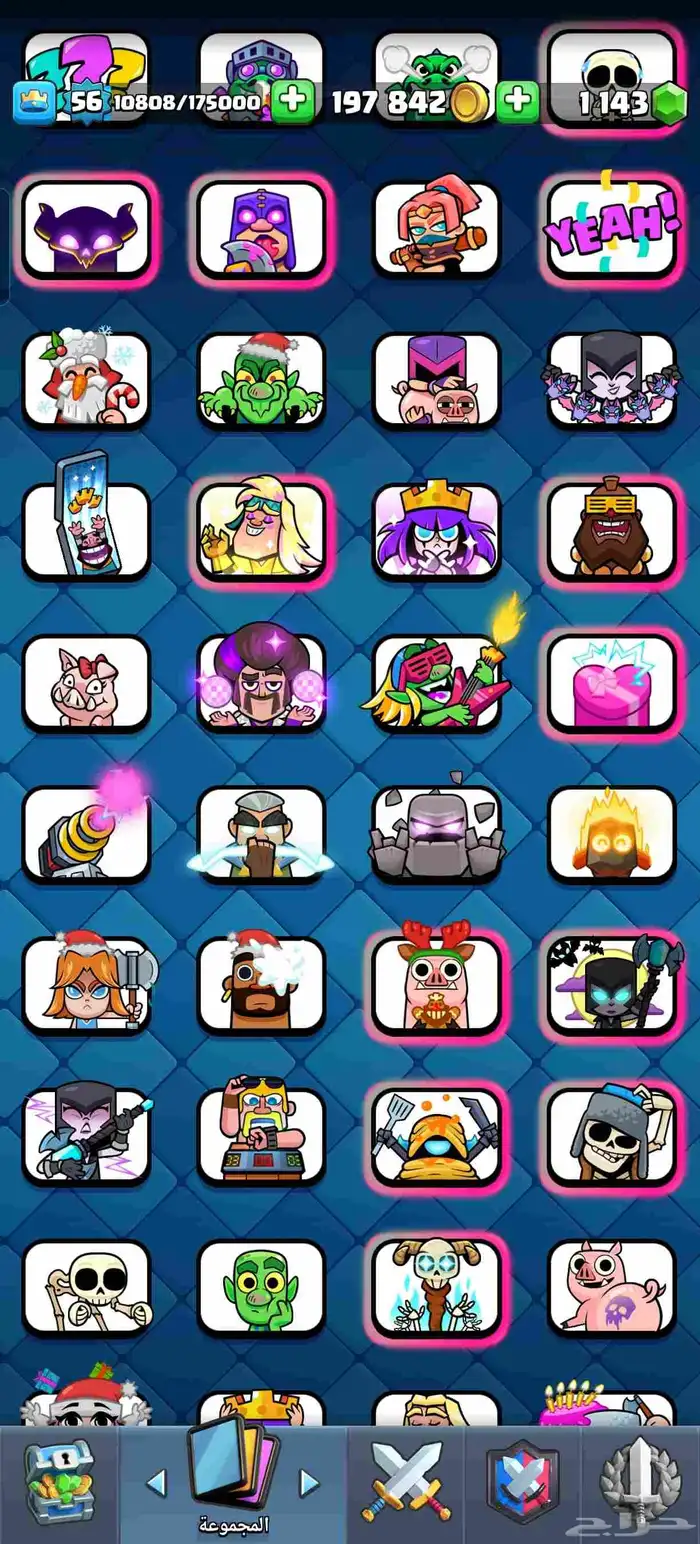This screenshot has width=700, height=1544.
Task: Pick the thinking green goblin emote
Action: (x=261, y=1288)
